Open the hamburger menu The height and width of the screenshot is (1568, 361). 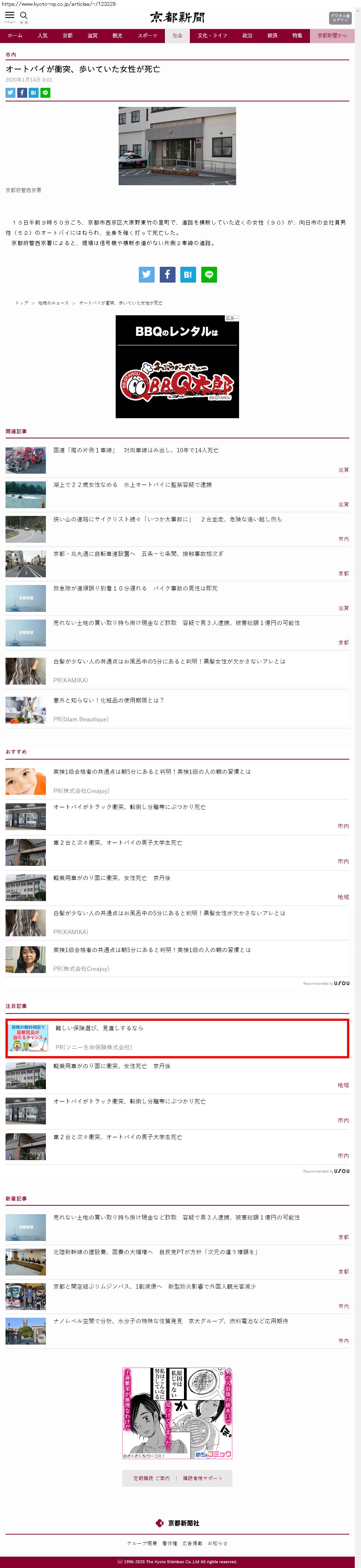tap(10, 17)
